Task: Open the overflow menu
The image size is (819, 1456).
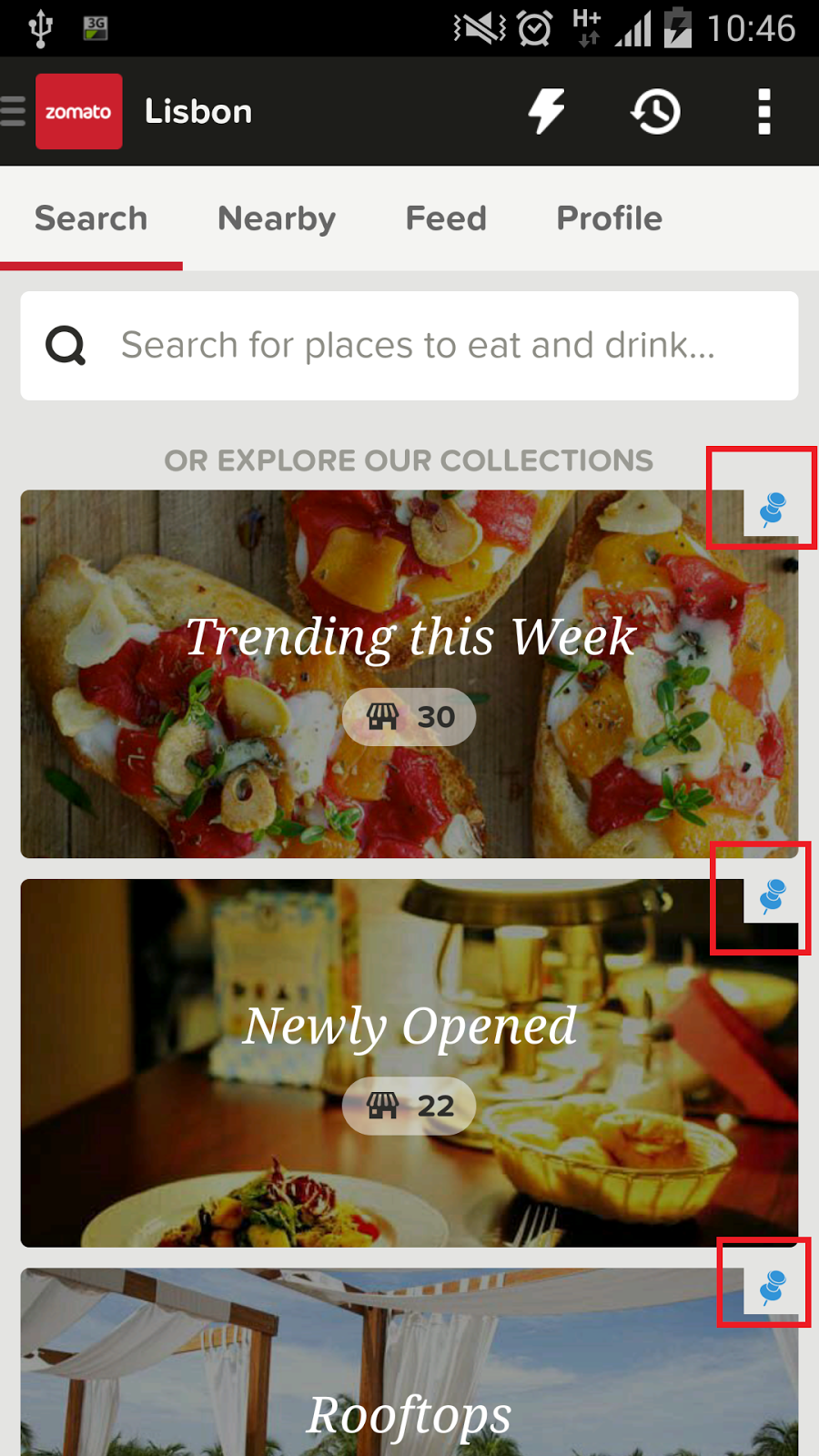Action: (x=763, y=111)
